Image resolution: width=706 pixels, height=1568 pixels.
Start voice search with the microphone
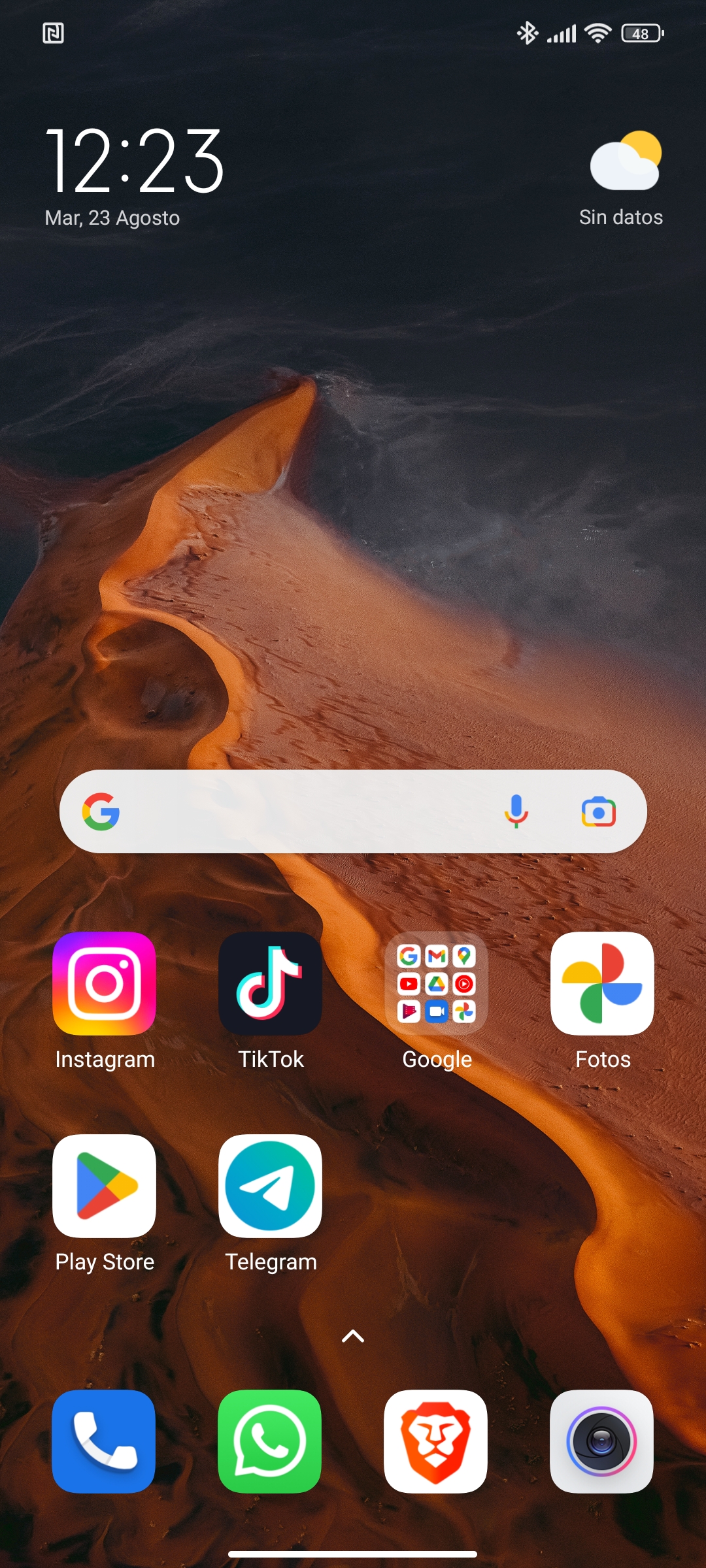pyautogui.click(x=516, y=811)
